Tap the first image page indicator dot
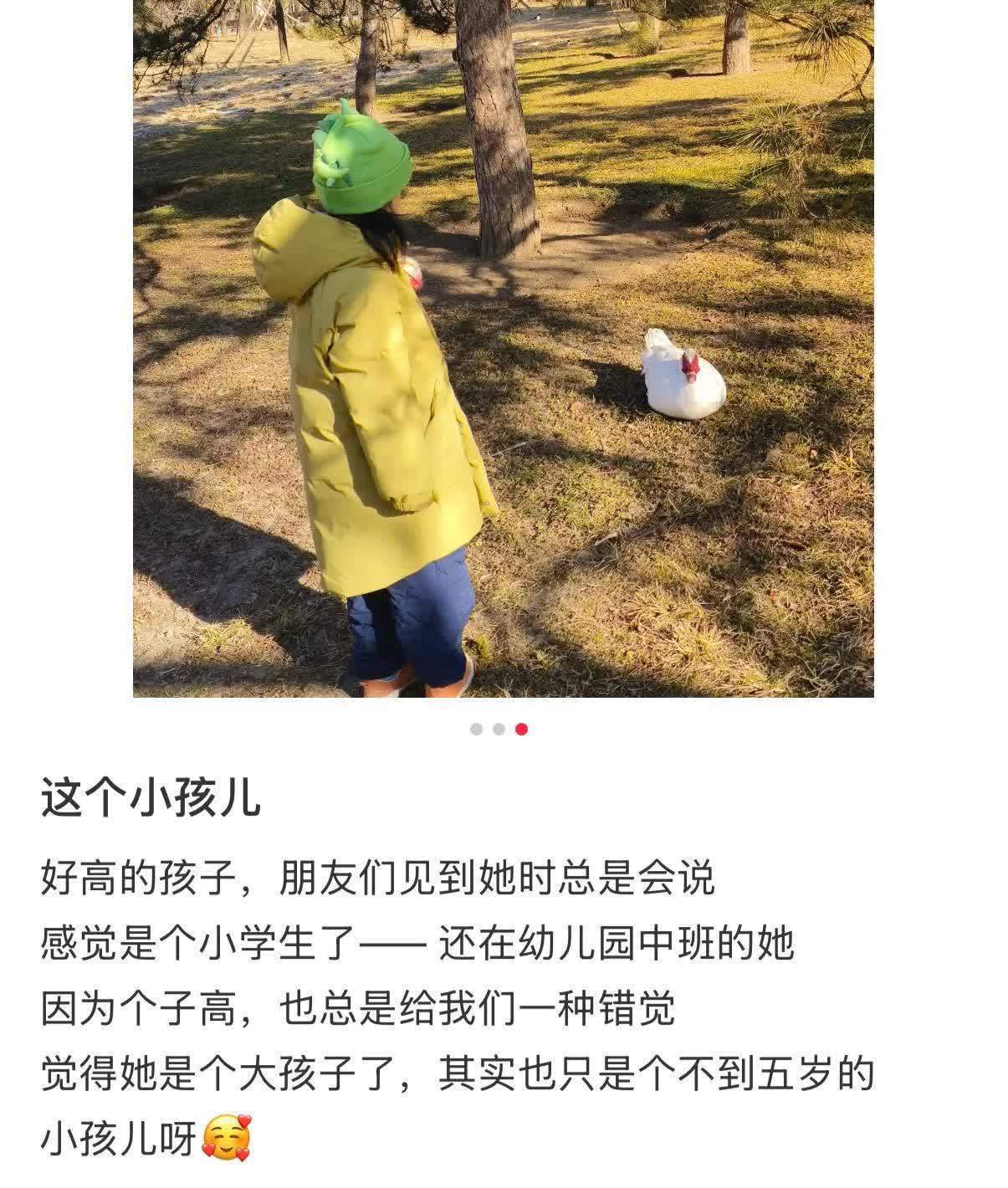Viewport: 1008px width, 1188px height. (x=476, y=730)
